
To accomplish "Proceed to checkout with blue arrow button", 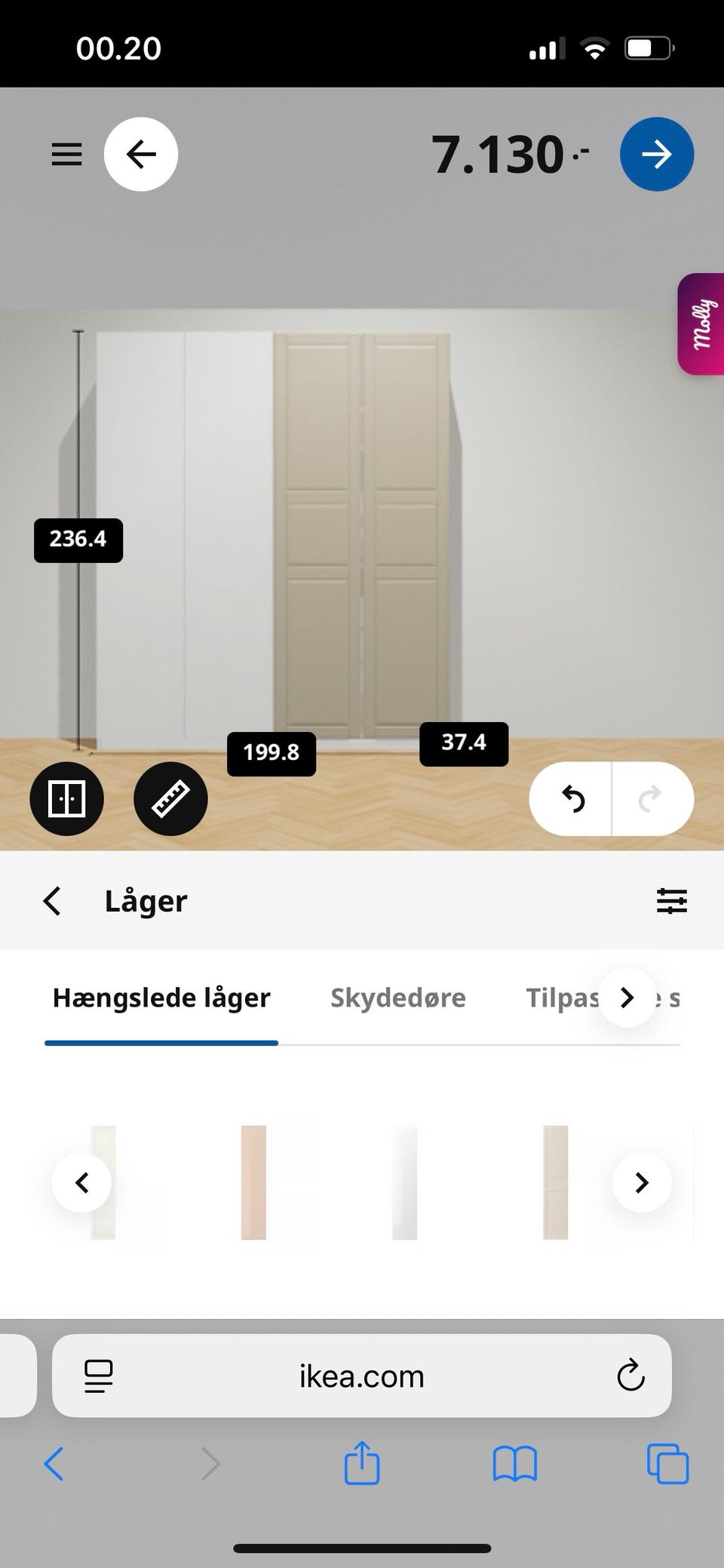I will [656, 154].
